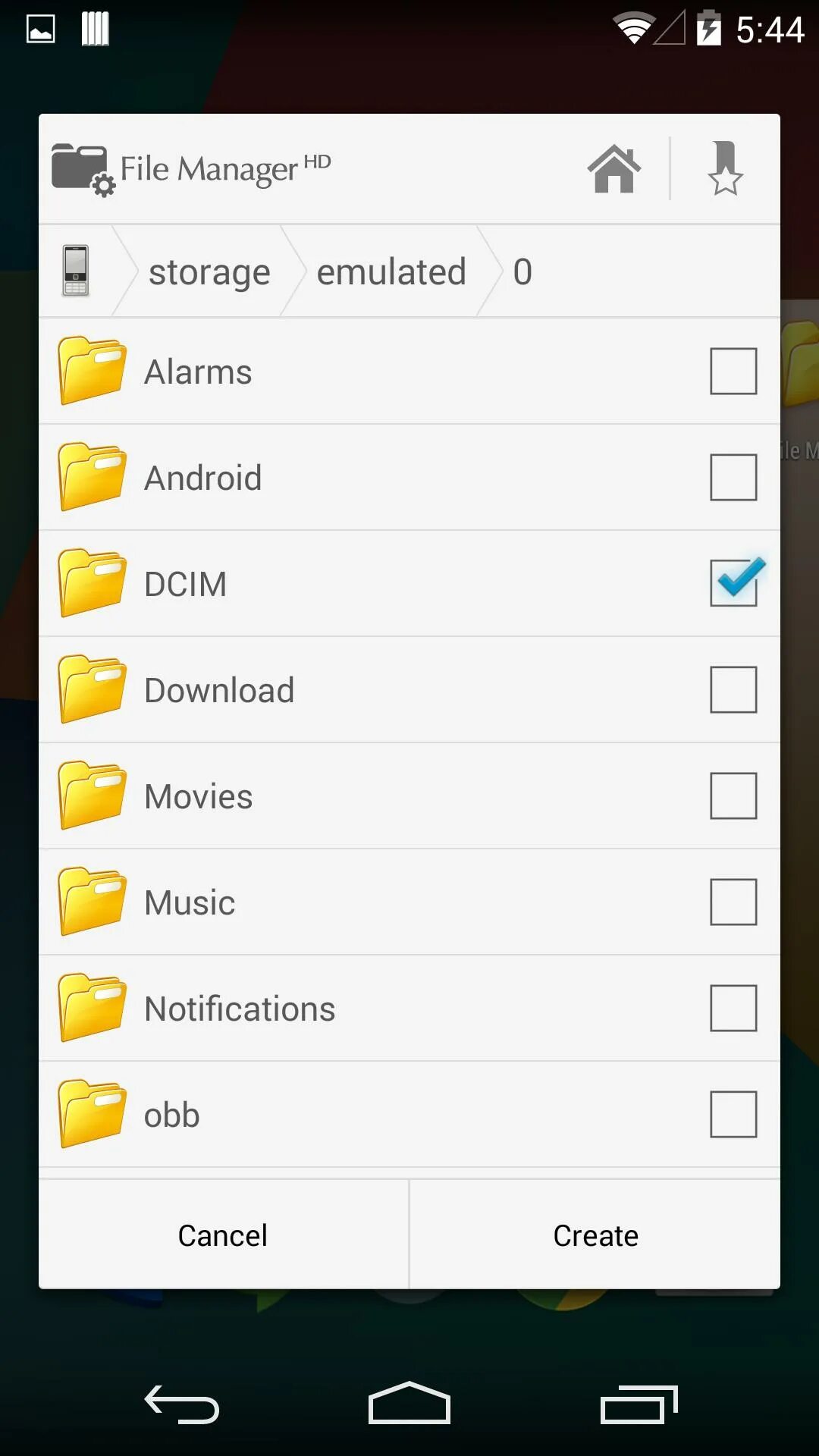Go back using the system back button
Viewport: 819px width, 1456px height.
[x=182, y=1404]
